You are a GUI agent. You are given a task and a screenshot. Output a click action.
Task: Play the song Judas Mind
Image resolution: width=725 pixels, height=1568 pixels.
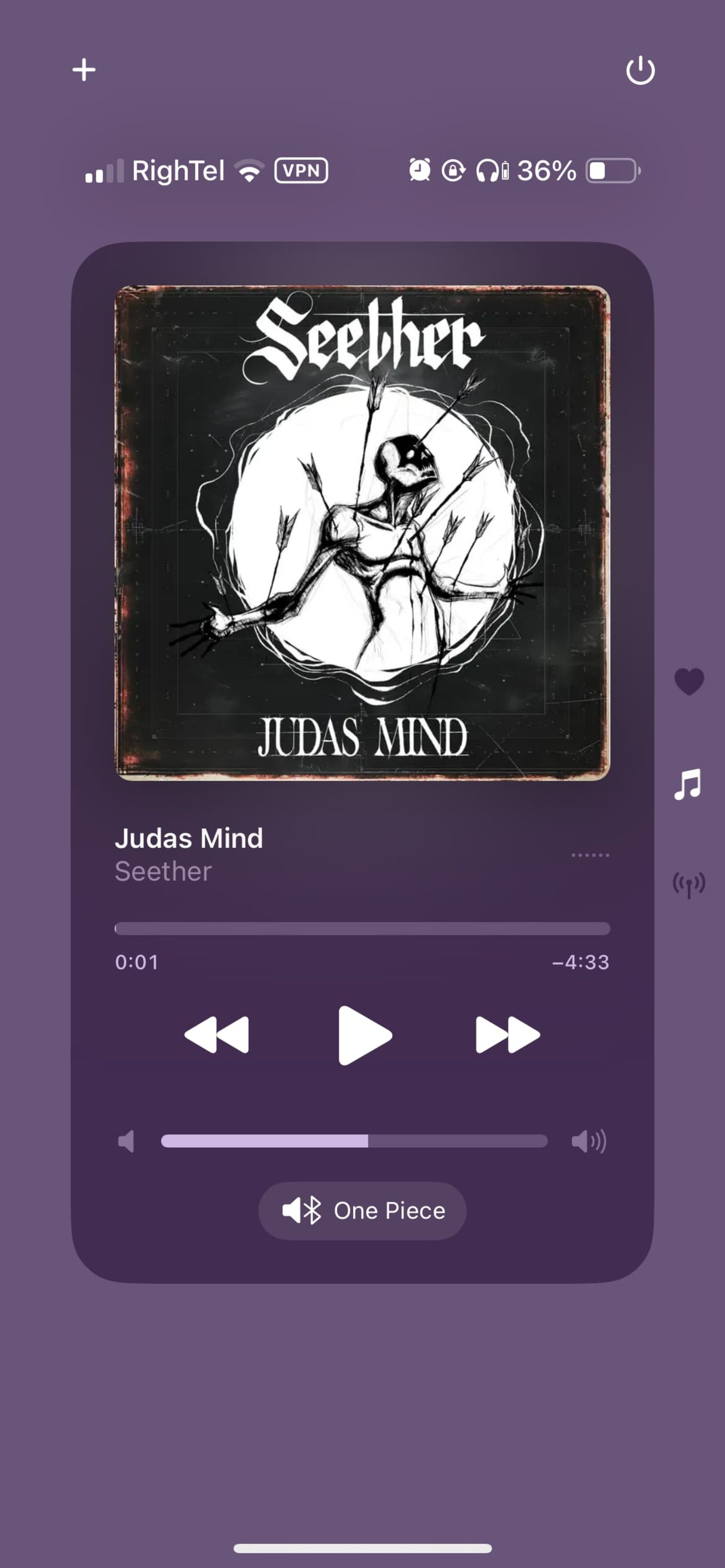click(x=364, y=1035)
